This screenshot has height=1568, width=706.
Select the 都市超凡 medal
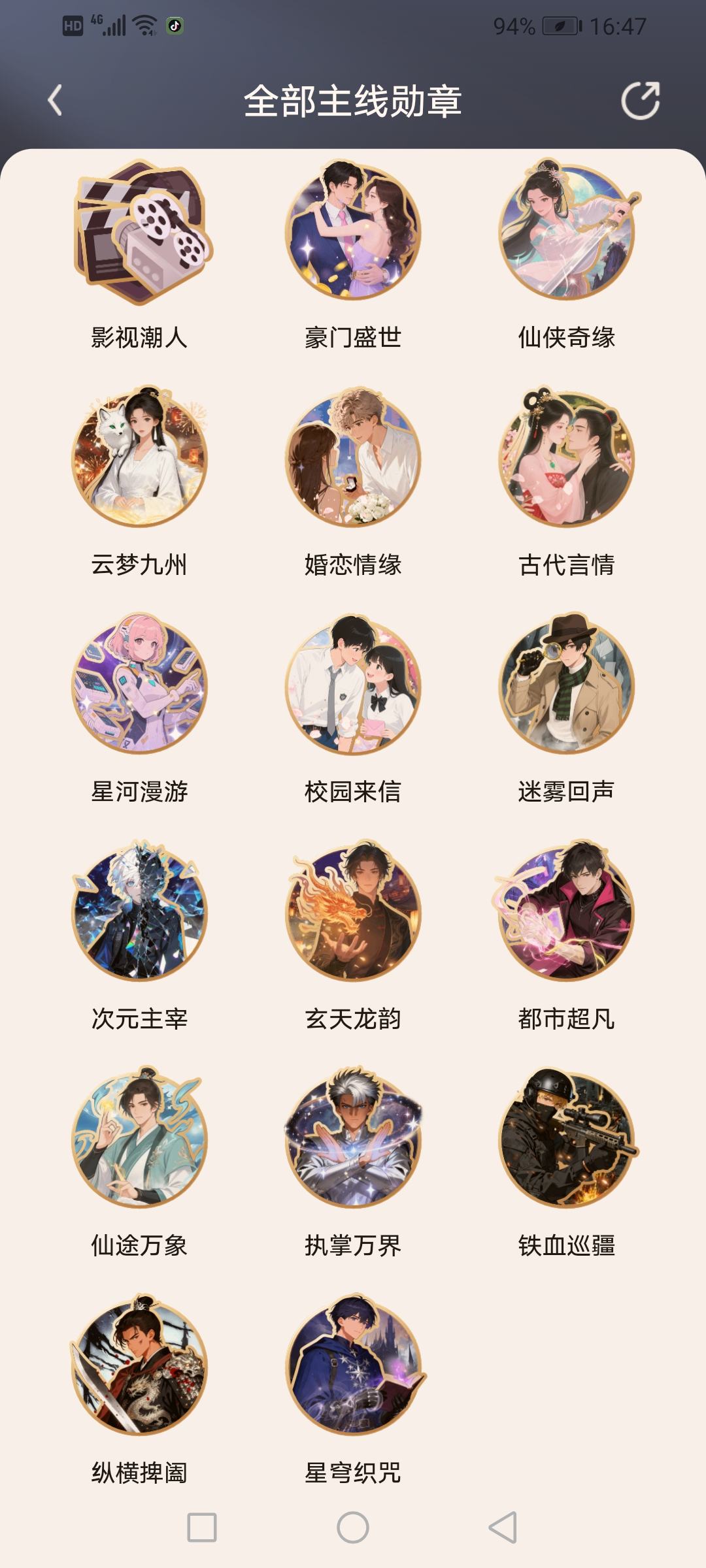(567, 912)
